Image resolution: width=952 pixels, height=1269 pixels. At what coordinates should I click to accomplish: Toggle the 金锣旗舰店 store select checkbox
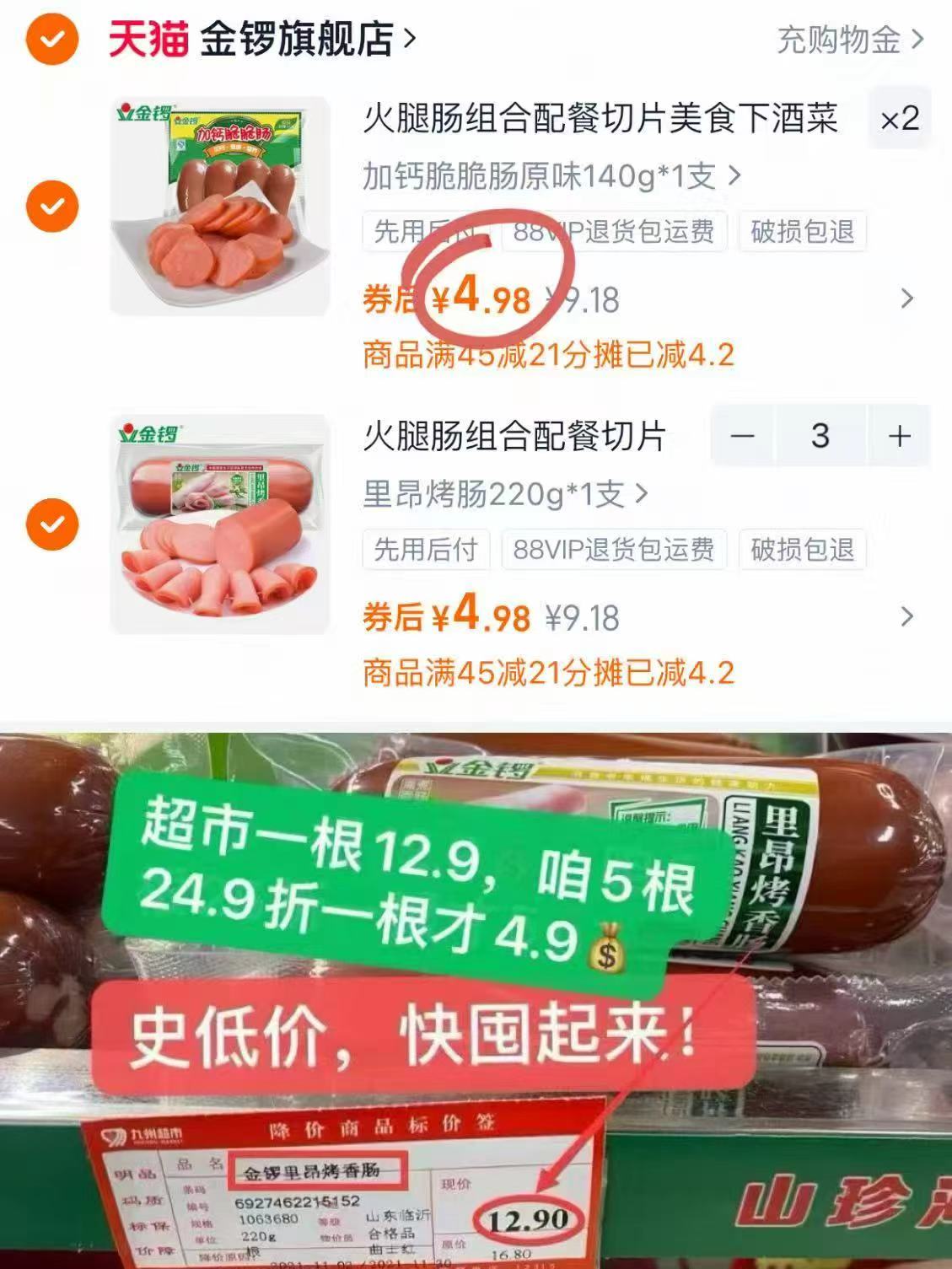[52, 37]
